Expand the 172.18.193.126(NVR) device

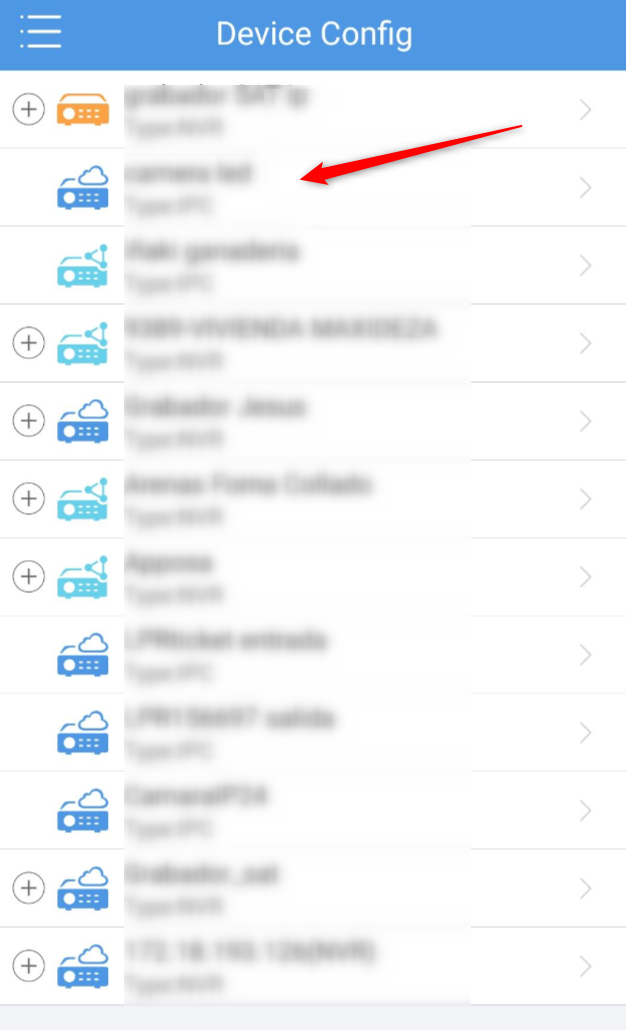point(28,965)
